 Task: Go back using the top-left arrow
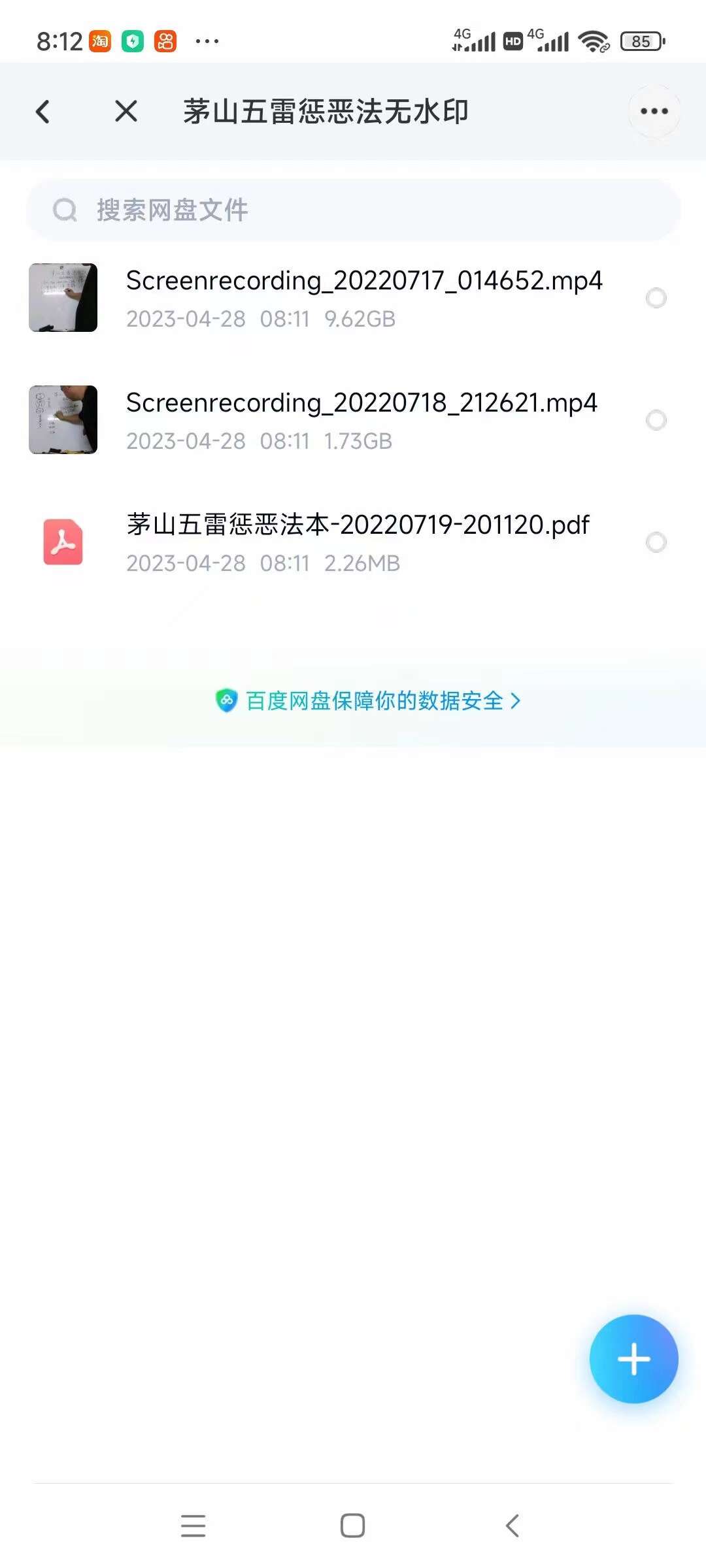tap(43, 112)
